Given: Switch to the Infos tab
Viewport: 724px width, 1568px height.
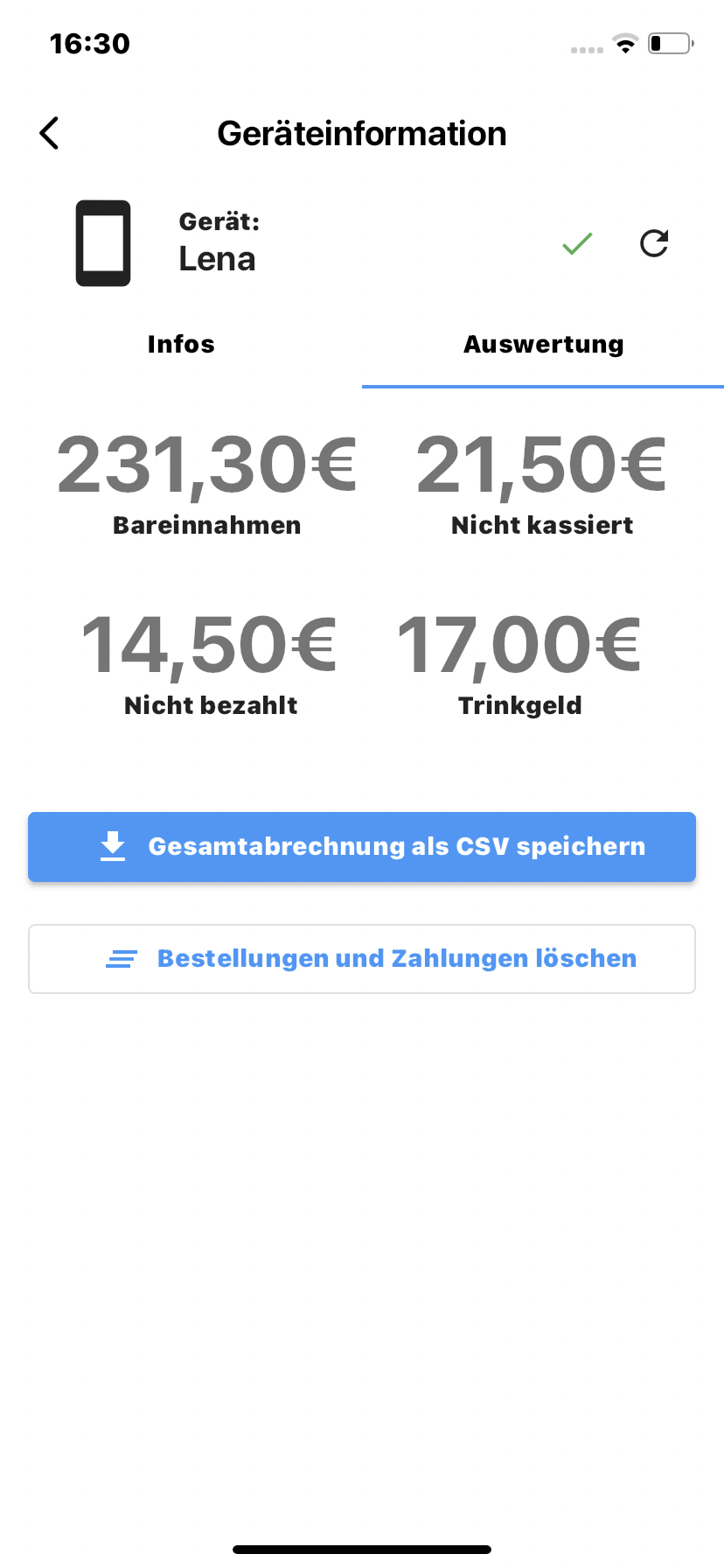Looking at the screenshot, I should point(181,345).
